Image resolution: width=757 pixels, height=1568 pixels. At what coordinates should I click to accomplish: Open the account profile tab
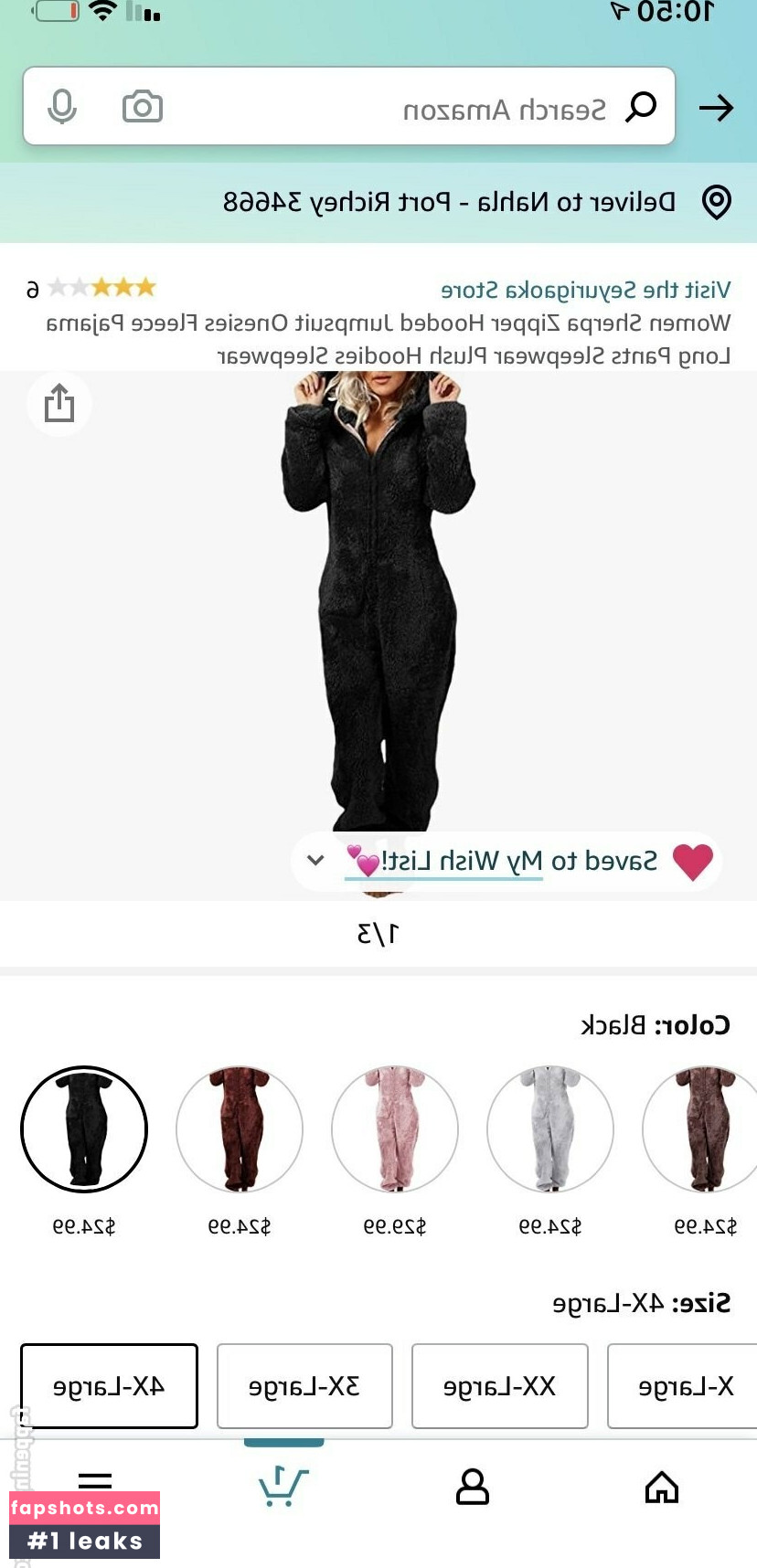pos(473,1488)
